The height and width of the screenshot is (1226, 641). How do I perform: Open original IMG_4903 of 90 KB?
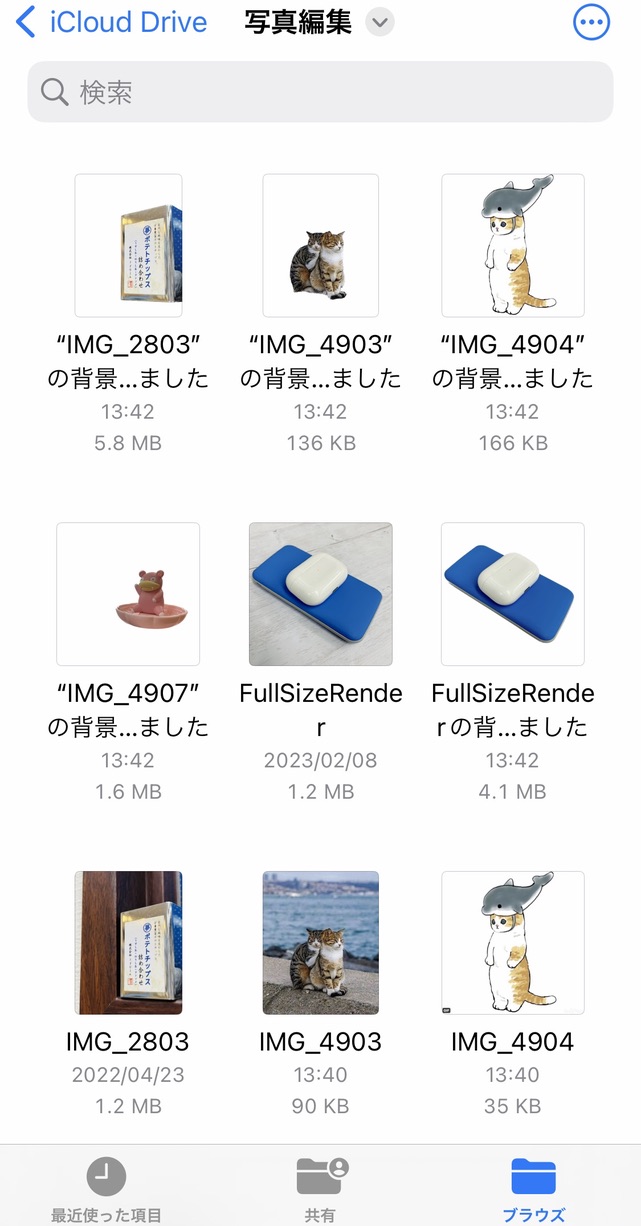[x=320, y=943]
